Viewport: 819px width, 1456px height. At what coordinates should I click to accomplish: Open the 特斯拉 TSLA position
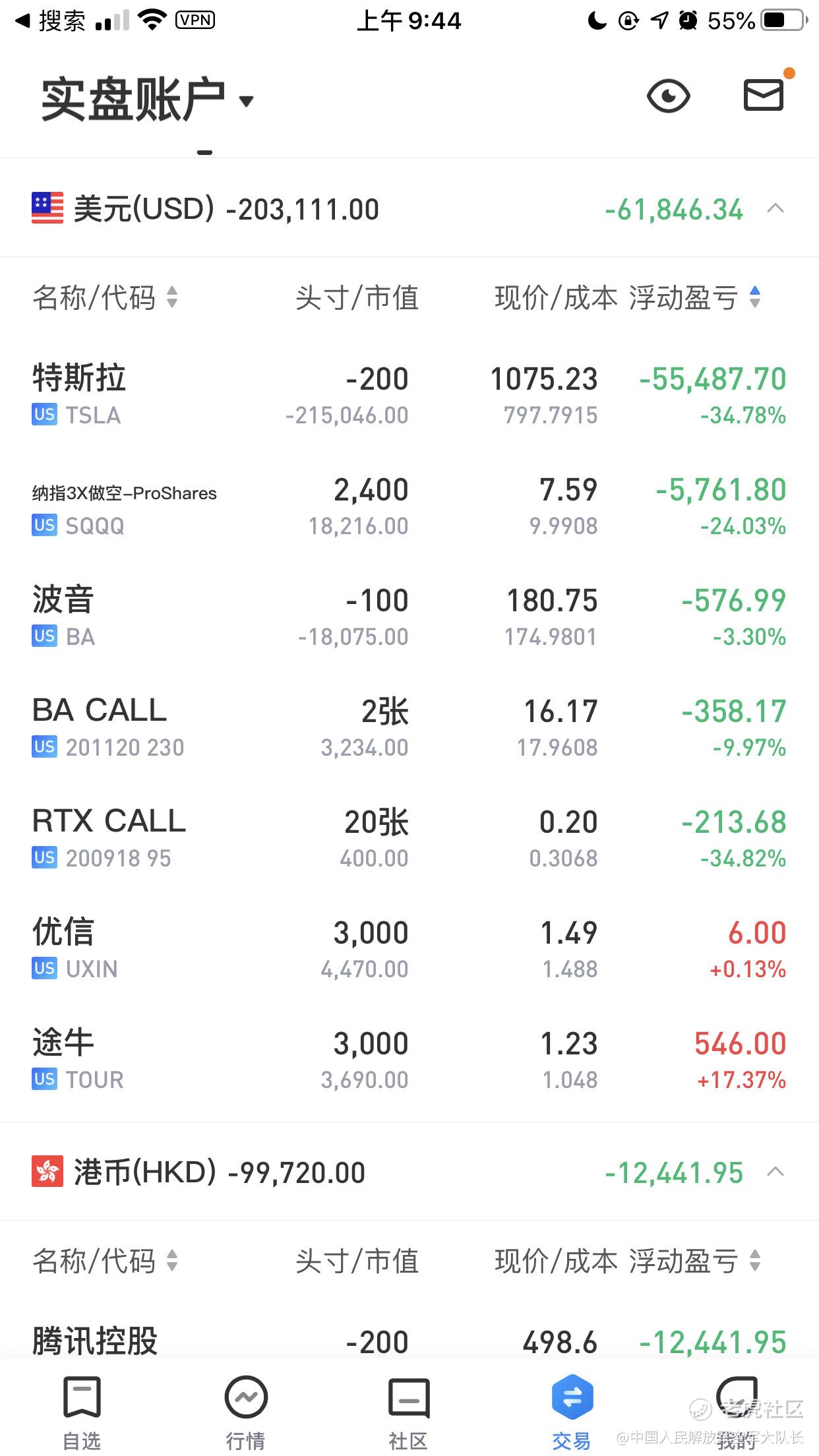pyautogui.click(x=409, y=395)
